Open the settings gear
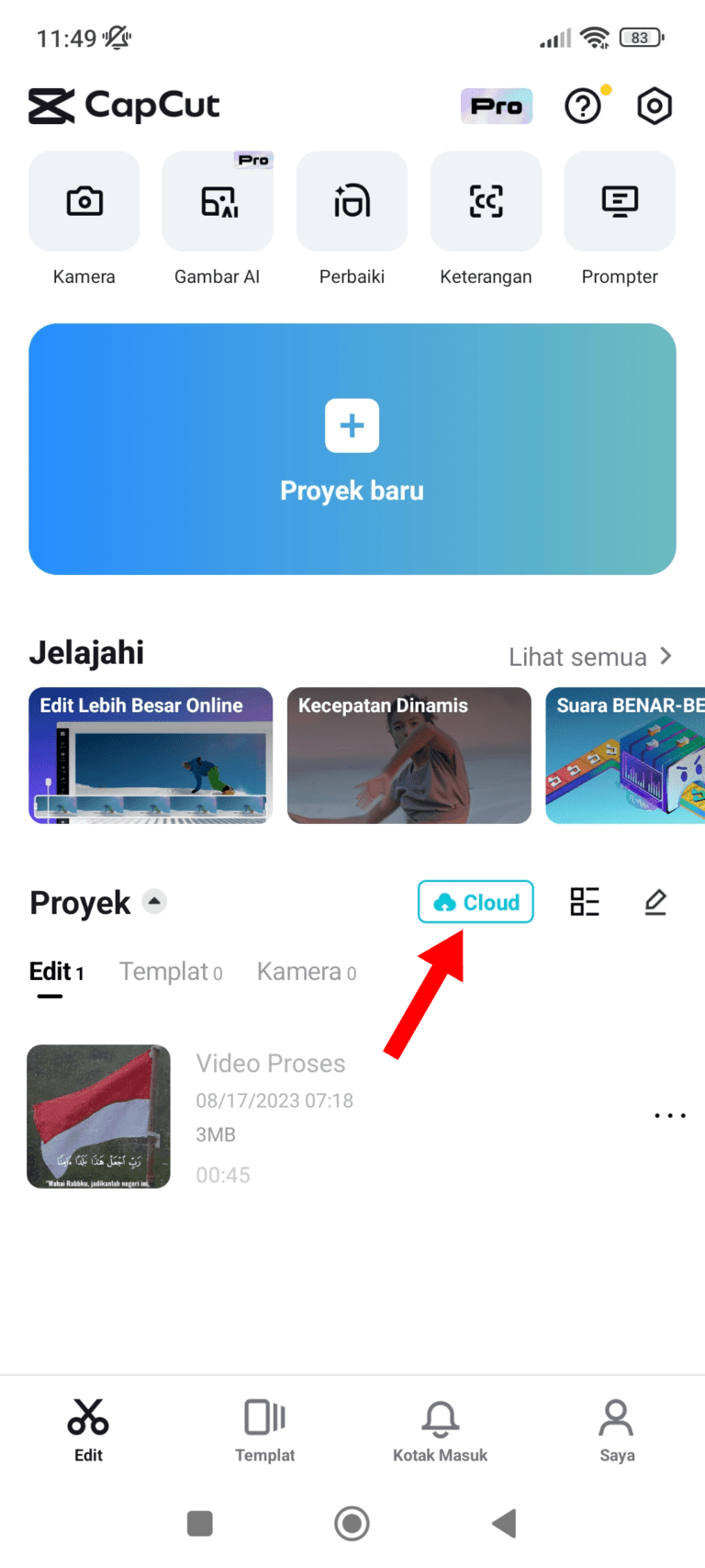 tap(654, 106)
